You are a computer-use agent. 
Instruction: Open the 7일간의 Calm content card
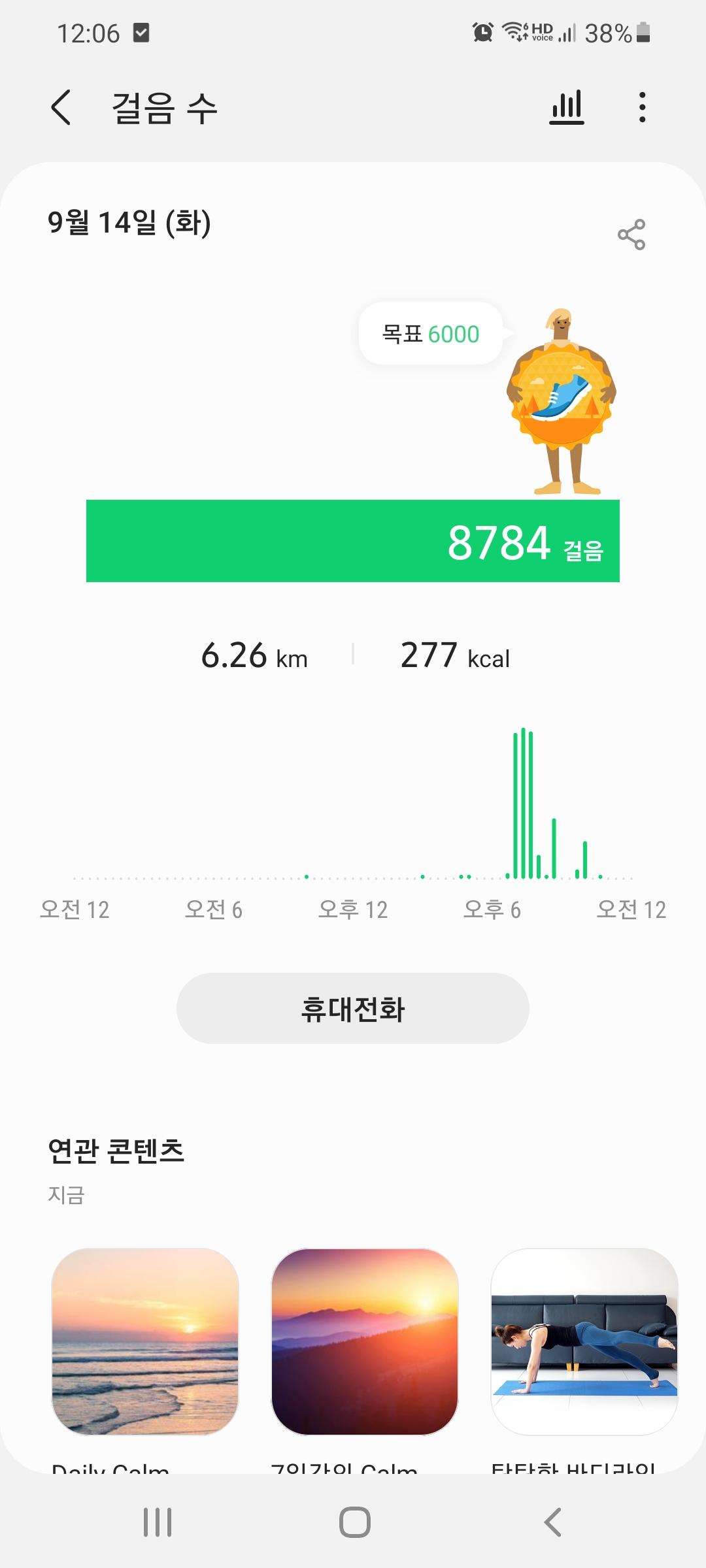coord(365,1341)
